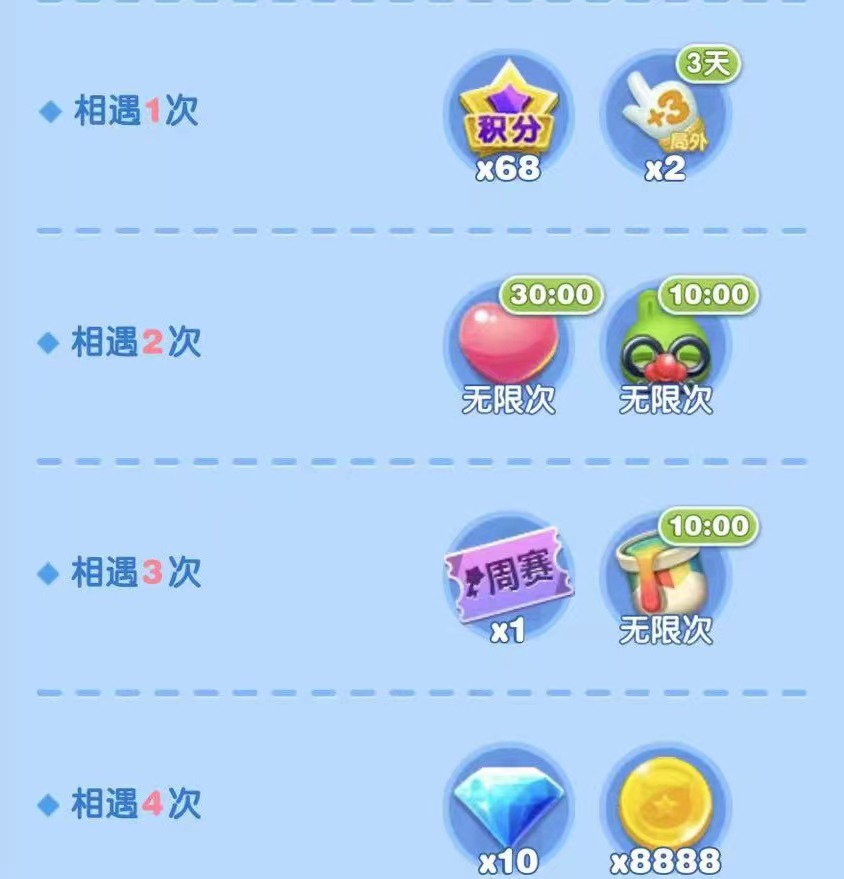Image resolution: width=844 pixels, height=879 pixels.
Task: Tap the gold coin x8888 reward
Action: 665,805
